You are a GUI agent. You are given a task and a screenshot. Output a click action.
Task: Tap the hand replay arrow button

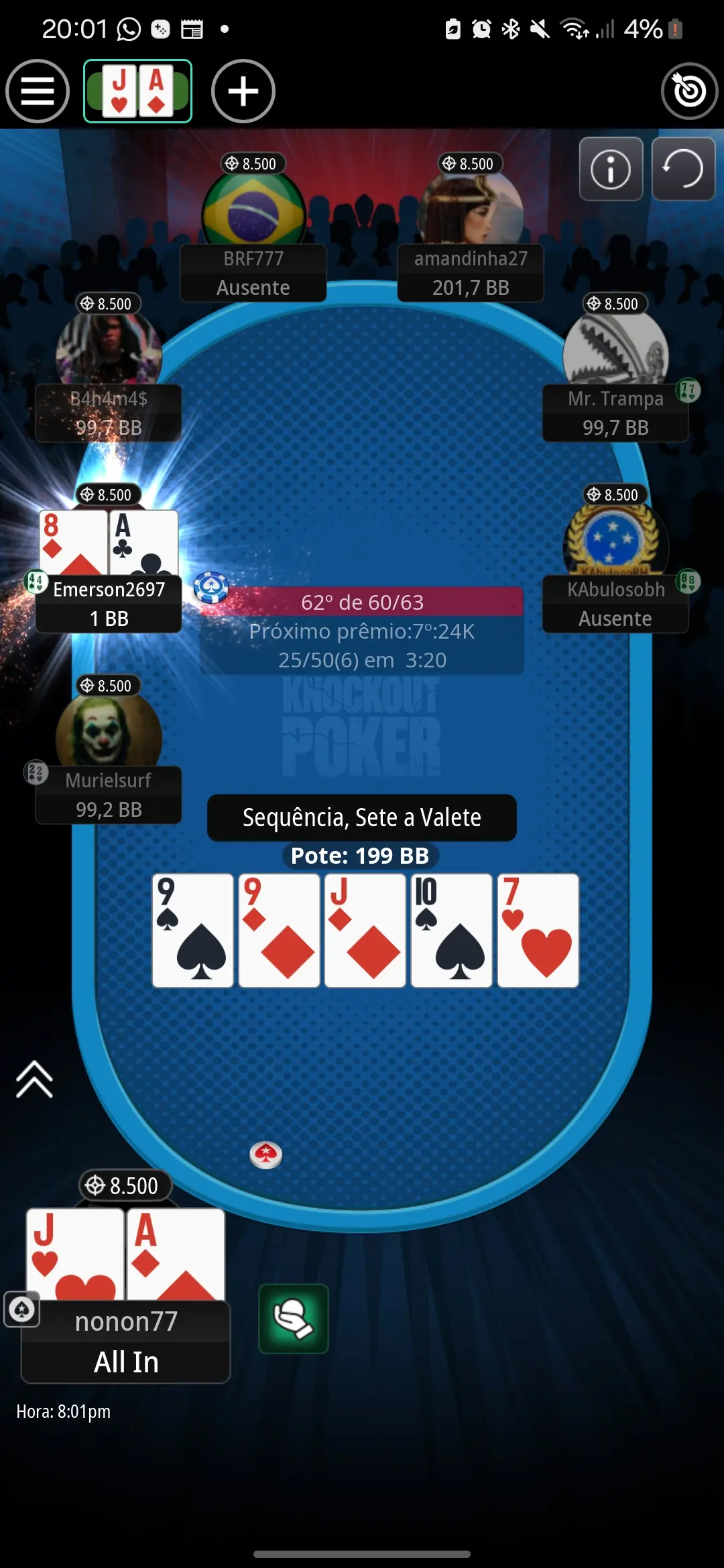coord(683,169)
